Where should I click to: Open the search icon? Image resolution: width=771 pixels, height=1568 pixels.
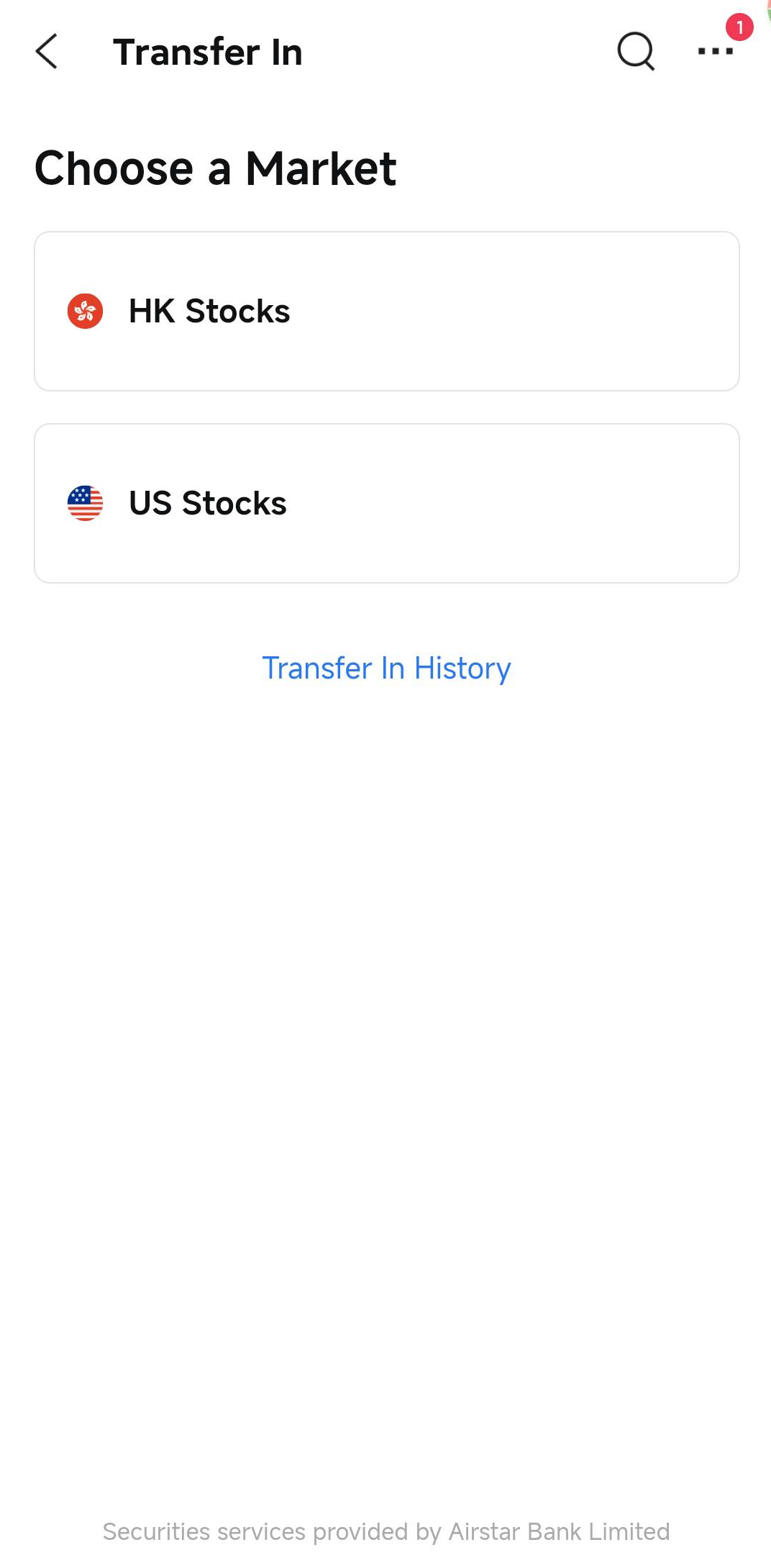tap(636, 52)
